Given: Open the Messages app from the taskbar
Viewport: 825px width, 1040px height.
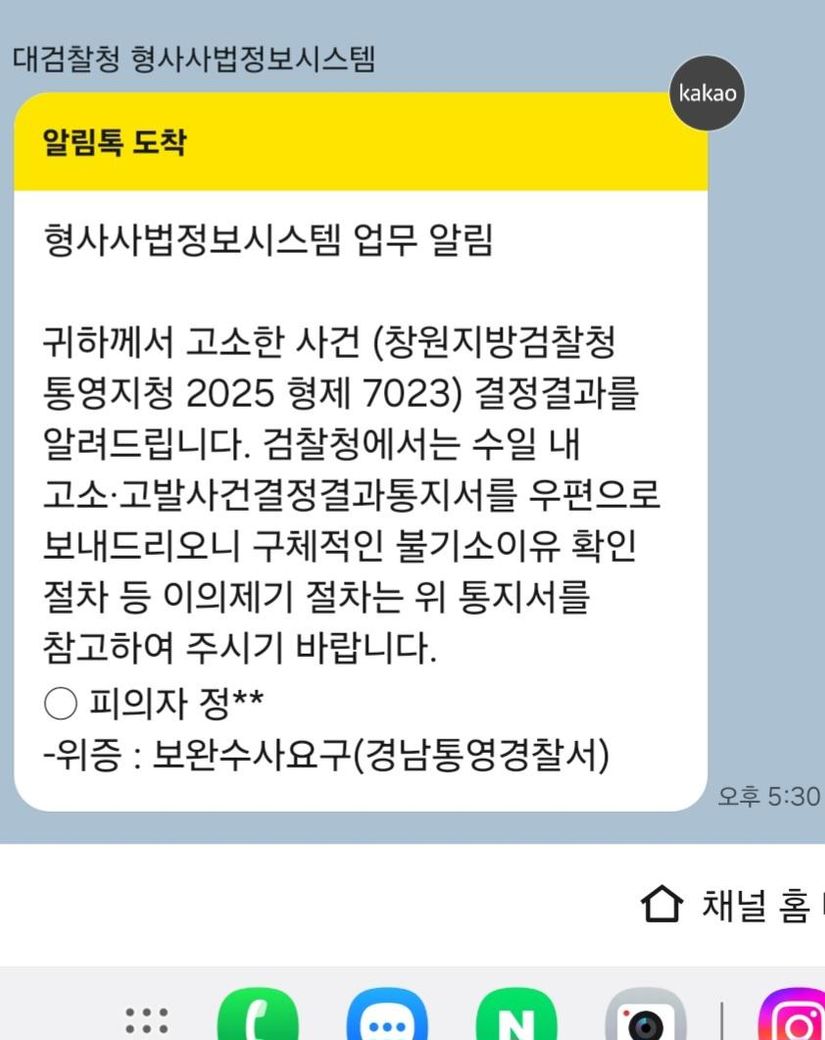Looking at the screenshot, I should point(387,1018).
